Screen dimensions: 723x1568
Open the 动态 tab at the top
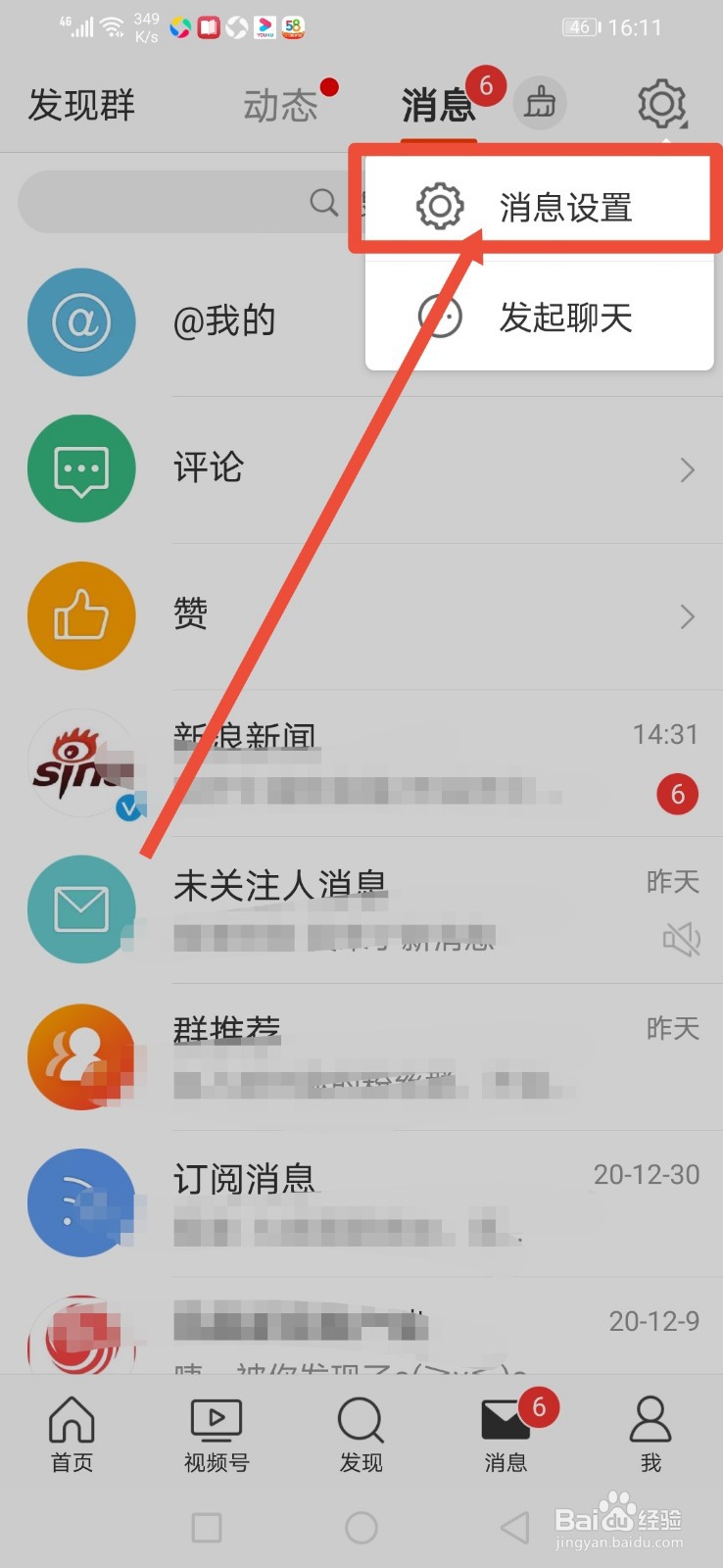[282, 105]
